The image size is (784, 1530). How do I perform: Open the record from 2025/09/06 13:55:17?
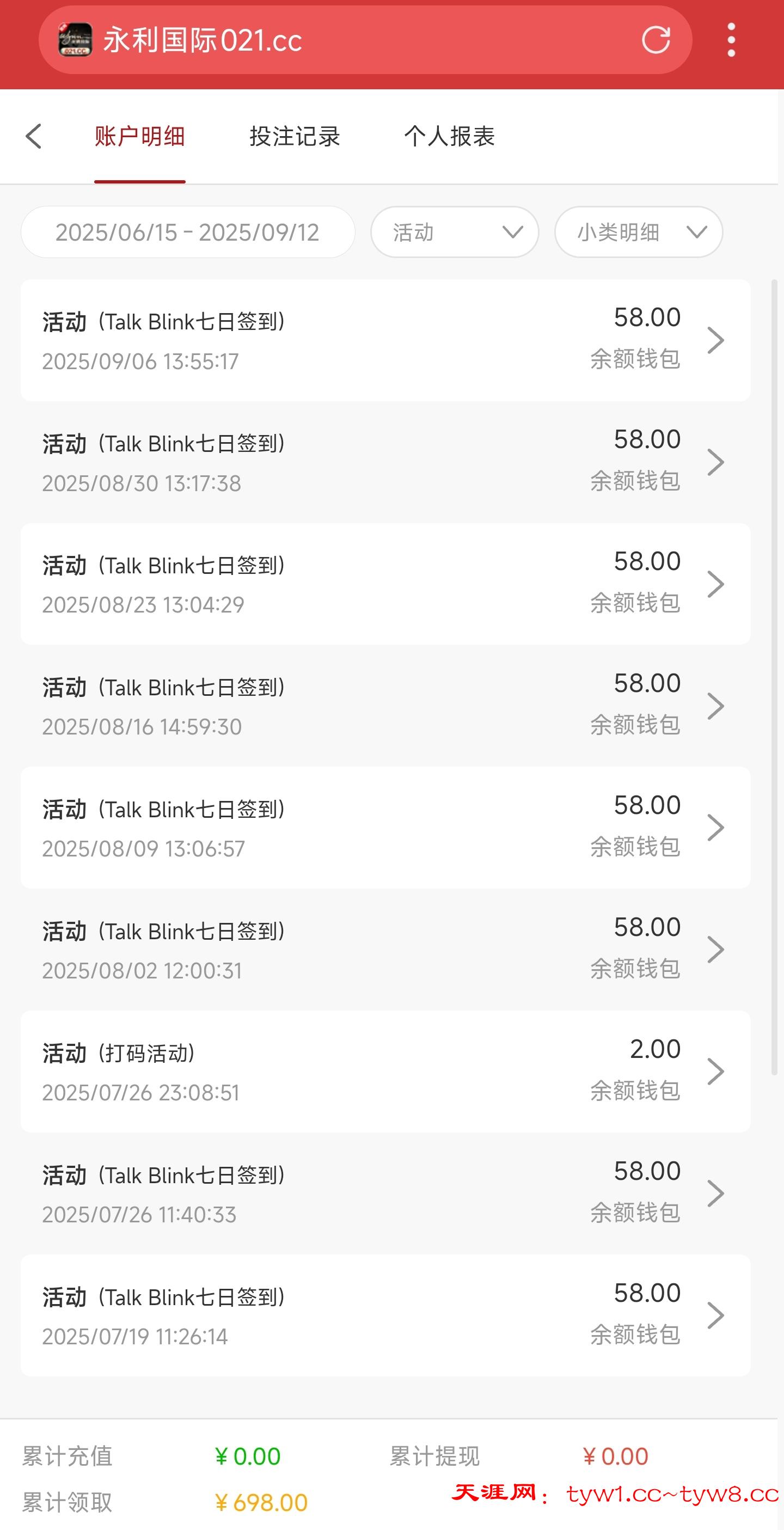(x=385, y=340)
